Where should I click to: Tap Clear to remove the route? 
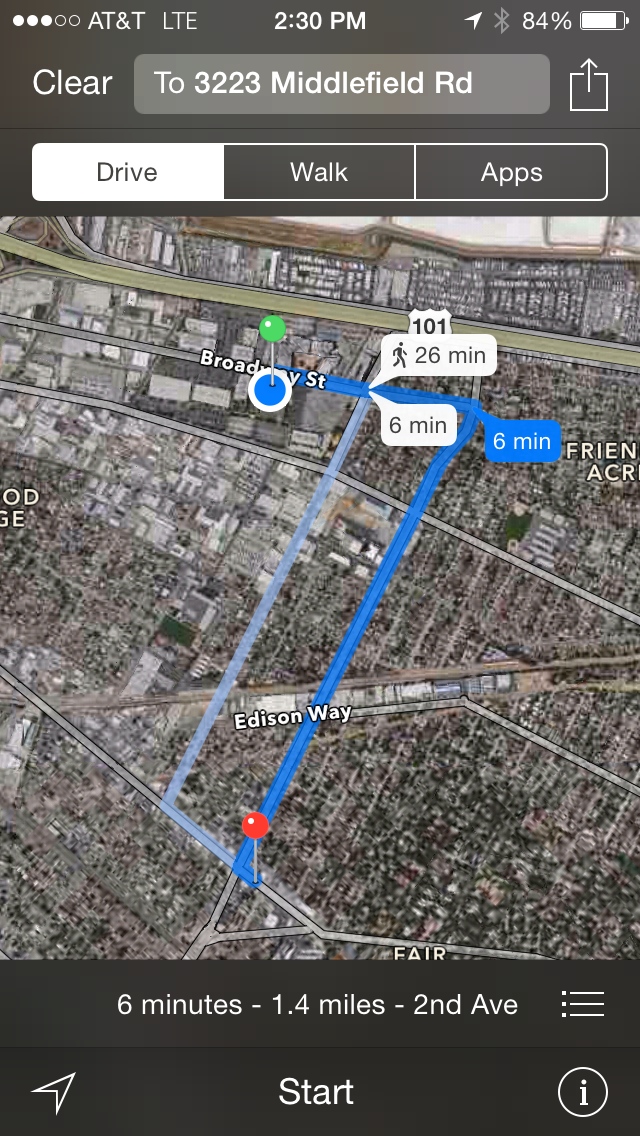[72, 83]
